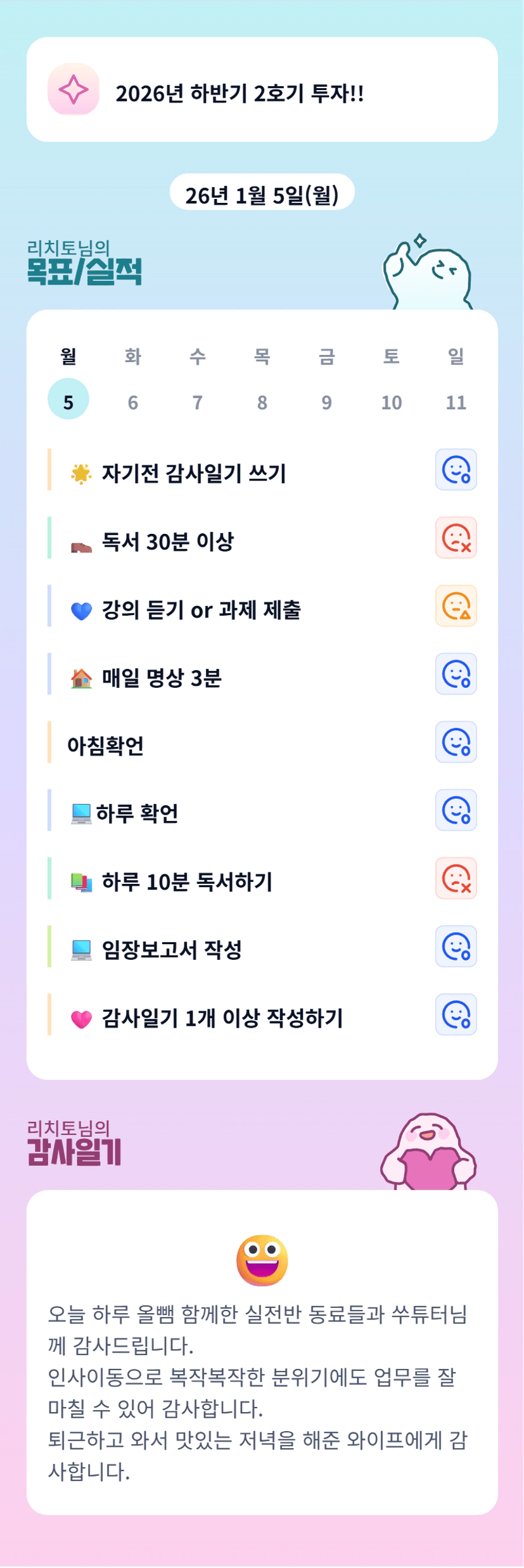Open the 2026년 하반기 2호기 투자 goal card
Viewport: 524px width, 1568px height.
(262, 89)
